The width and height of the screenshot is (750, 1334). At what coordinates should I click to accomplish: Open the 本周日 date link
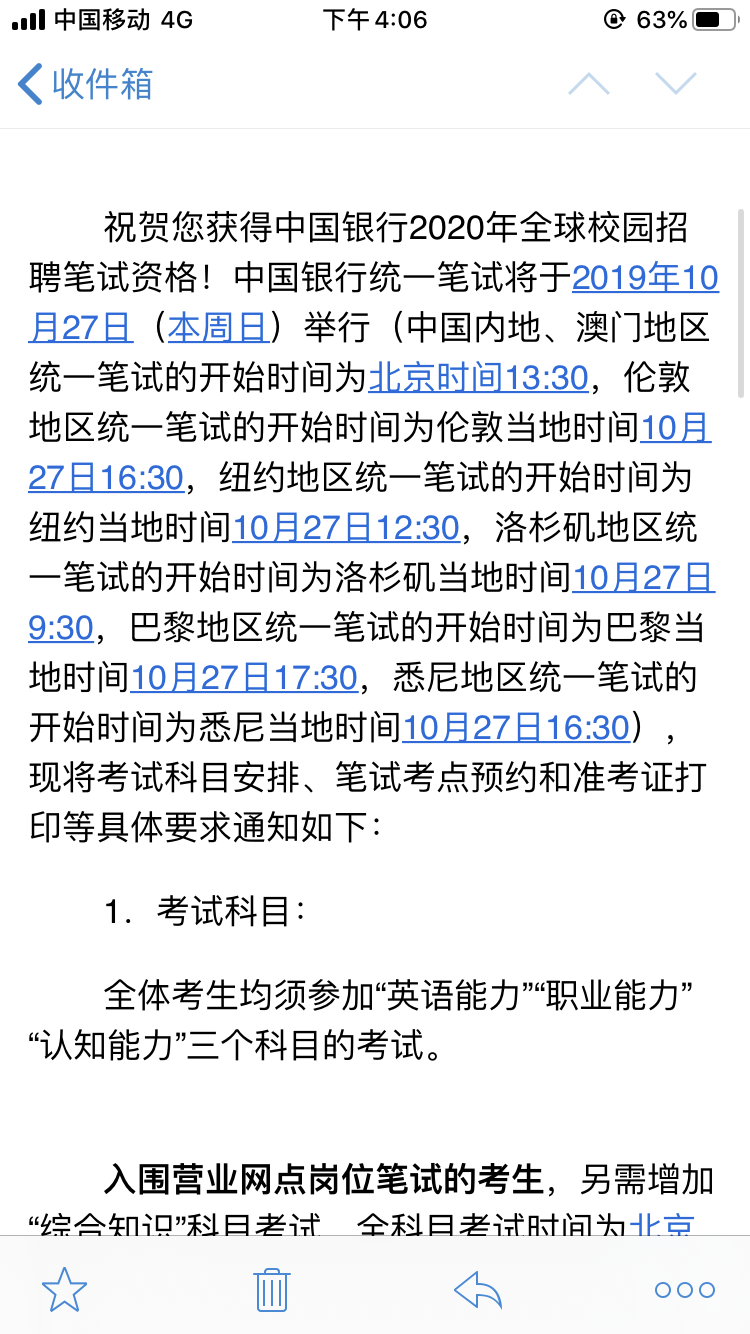click(217, 327)
